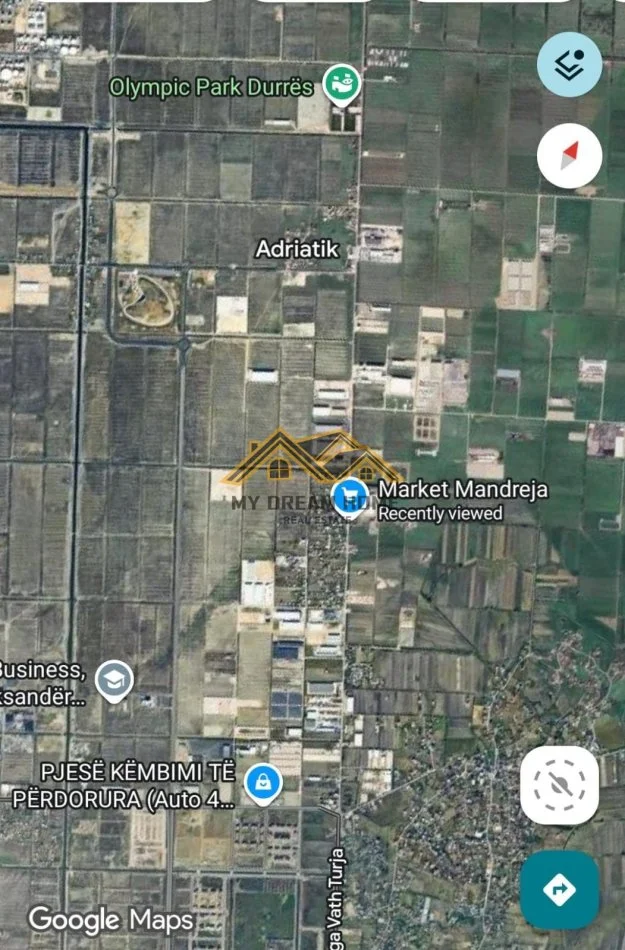The image size is (625, 950).
Task: Tap the compass to reset map orientation
Action: (x=569, y=156)
